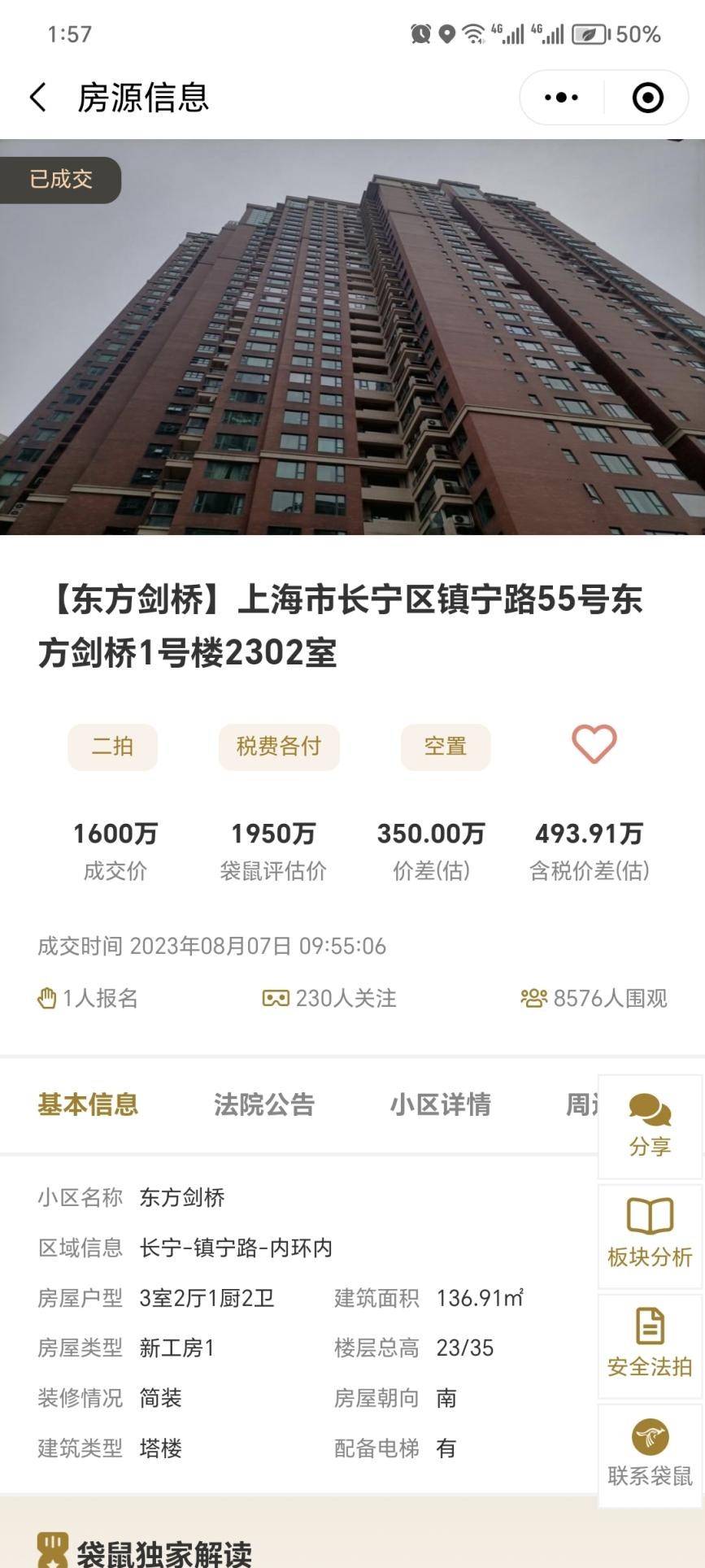Viewport: 705px width, 1568px height.
Task: Tap the heart to favorite this listing
Action: click(x=594, y=743)
